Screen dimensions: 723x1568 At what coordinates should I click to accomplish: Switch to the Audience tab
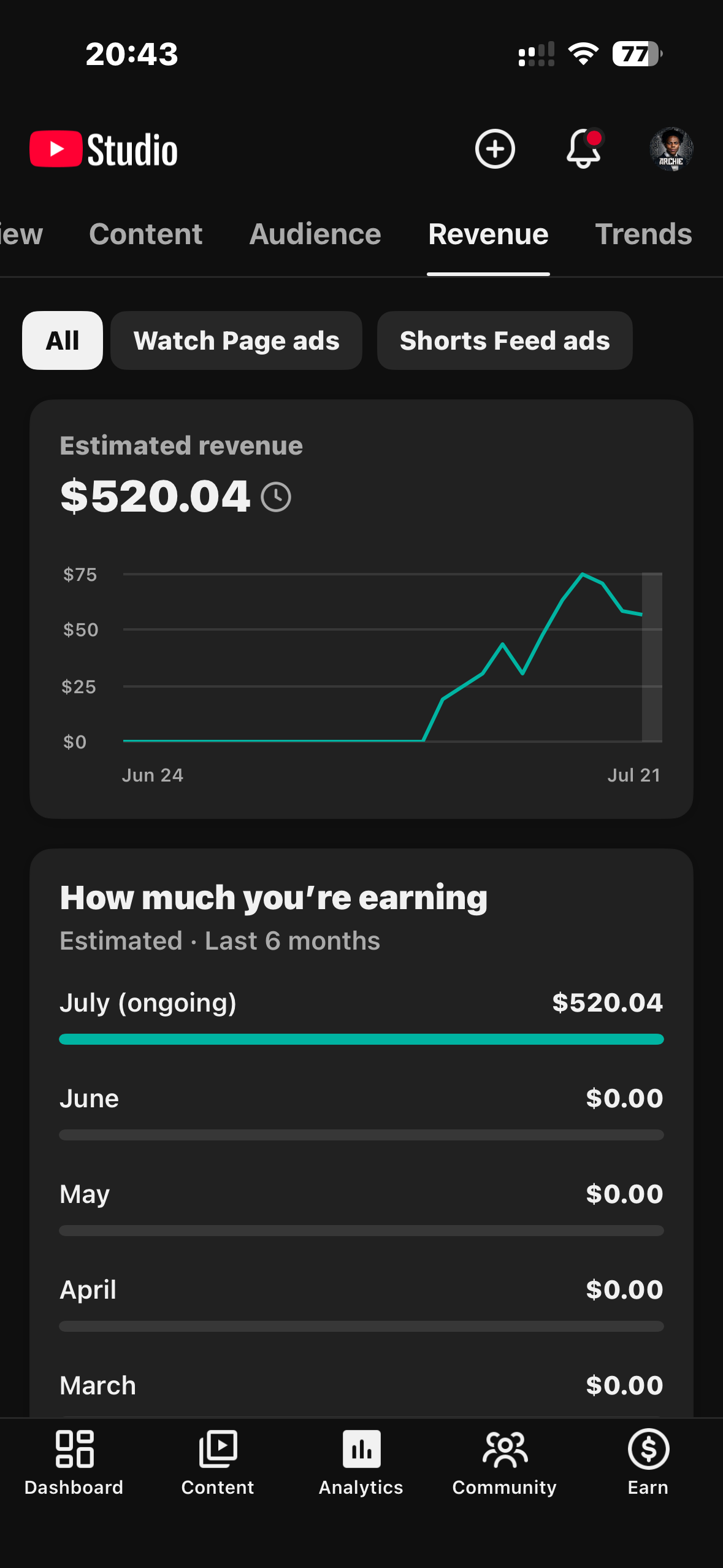click(x=315, y=234)
